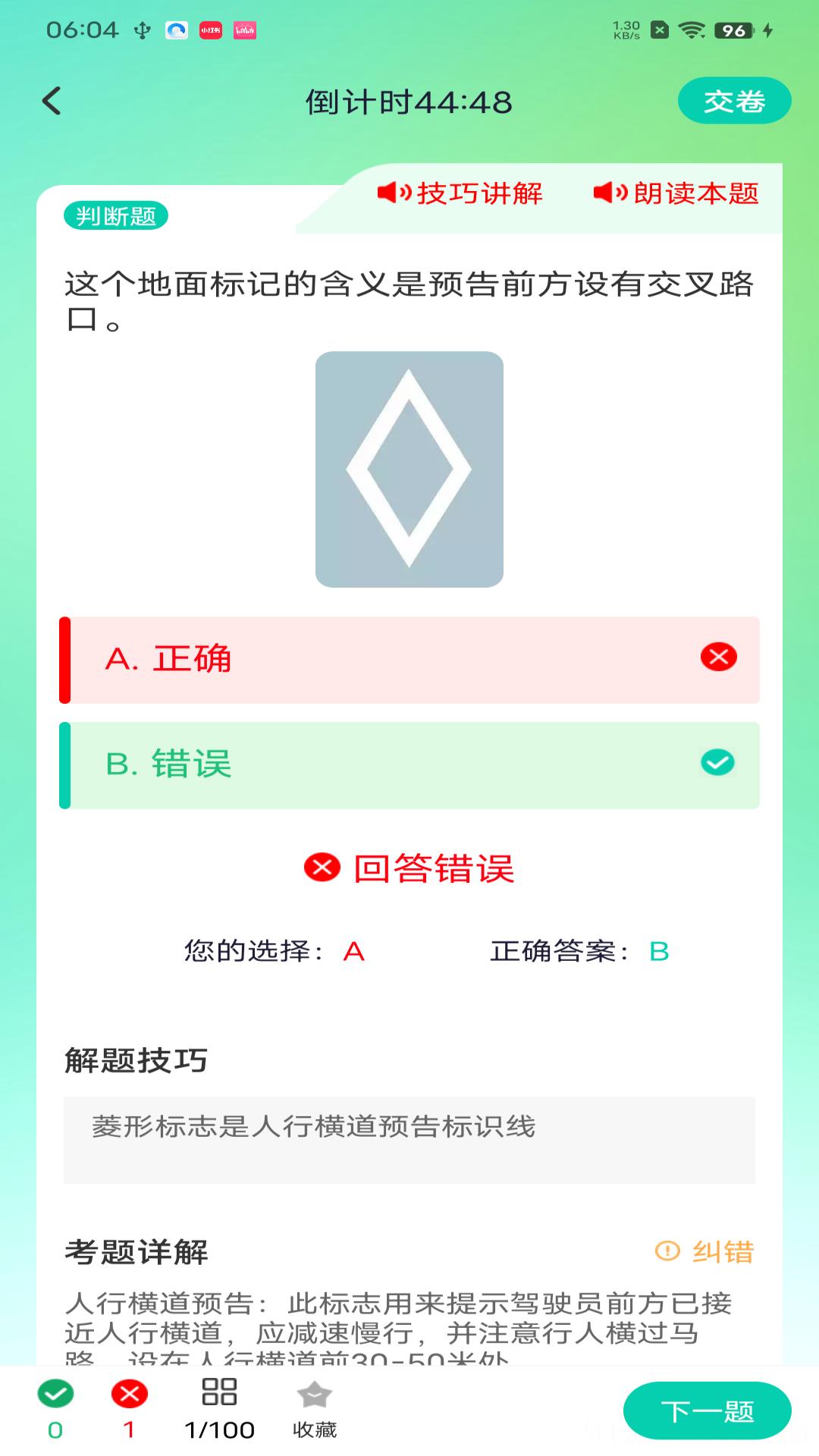The height and width of the screenshot is (1456, 819).
Task: Choose answer B. 错误
Action: pos(409,765)
